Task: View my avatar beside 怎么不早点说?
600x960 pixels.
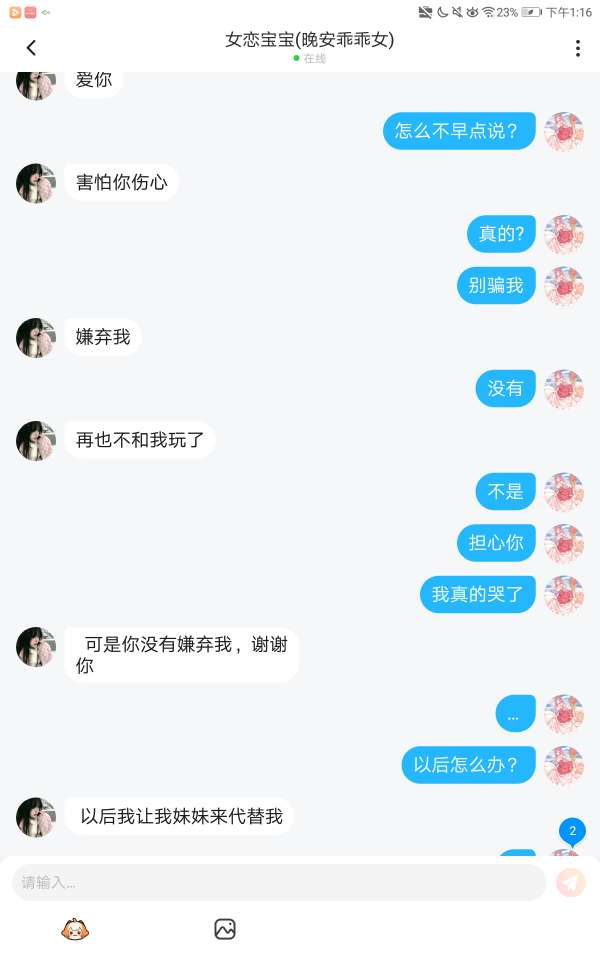Action: point(564,131)
